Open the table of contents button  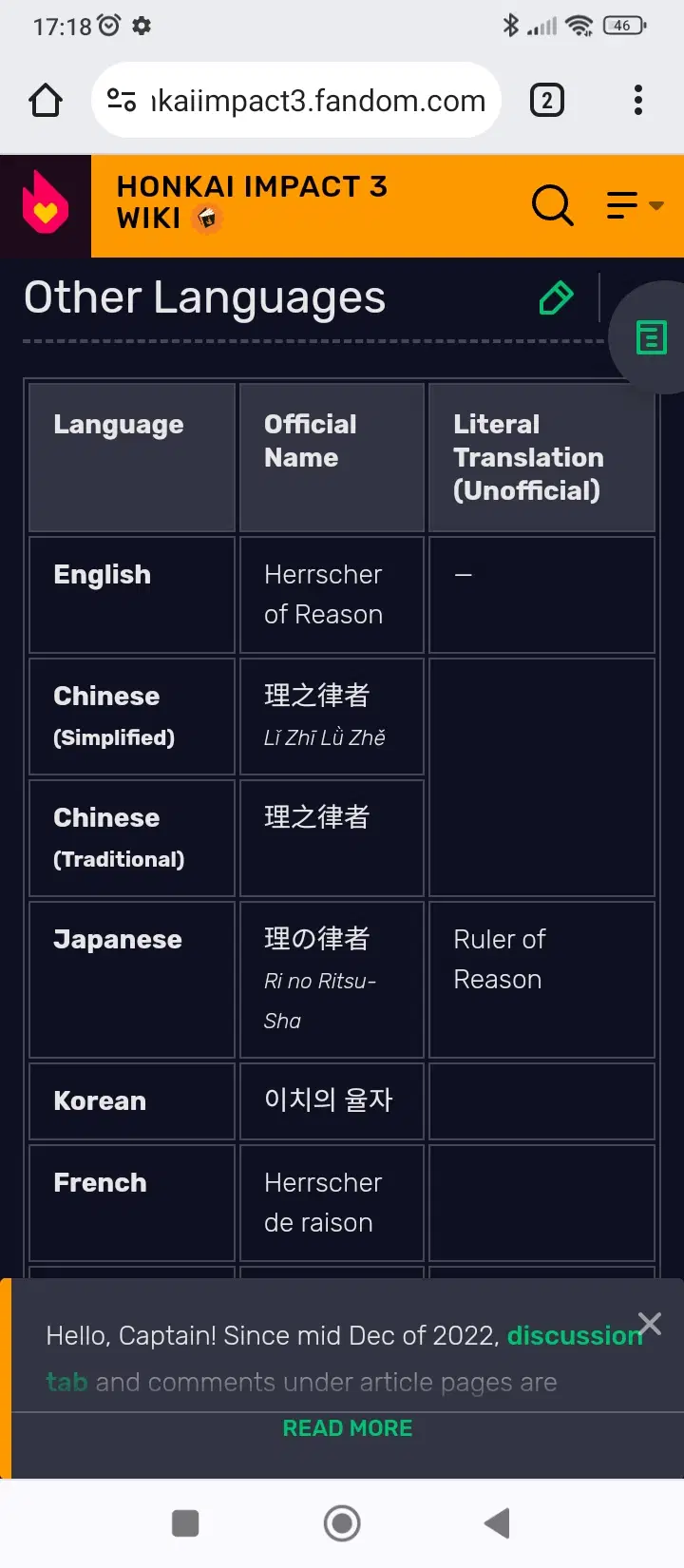pos(651,337)
